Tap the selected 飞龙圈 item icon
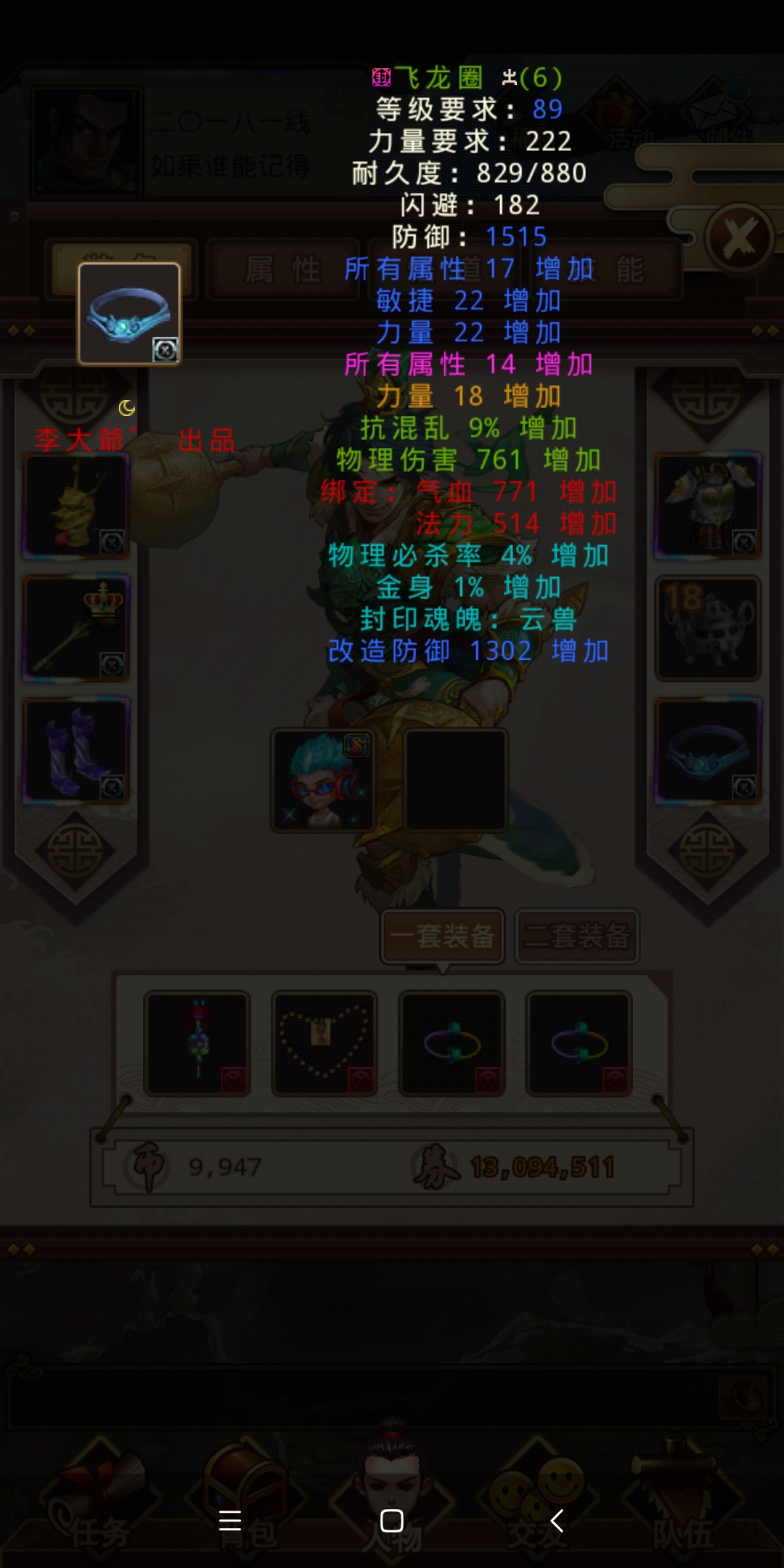 129,314
